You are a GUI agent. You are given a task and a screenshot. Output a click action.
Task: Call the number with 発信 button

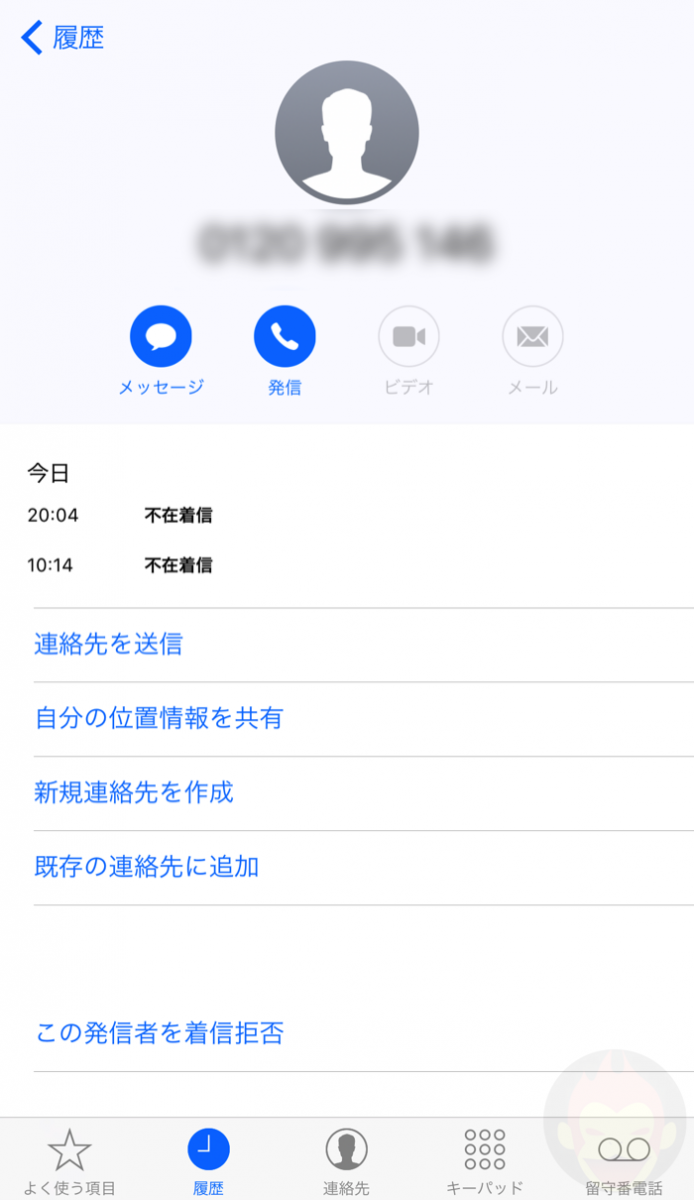tap(285, 337)
